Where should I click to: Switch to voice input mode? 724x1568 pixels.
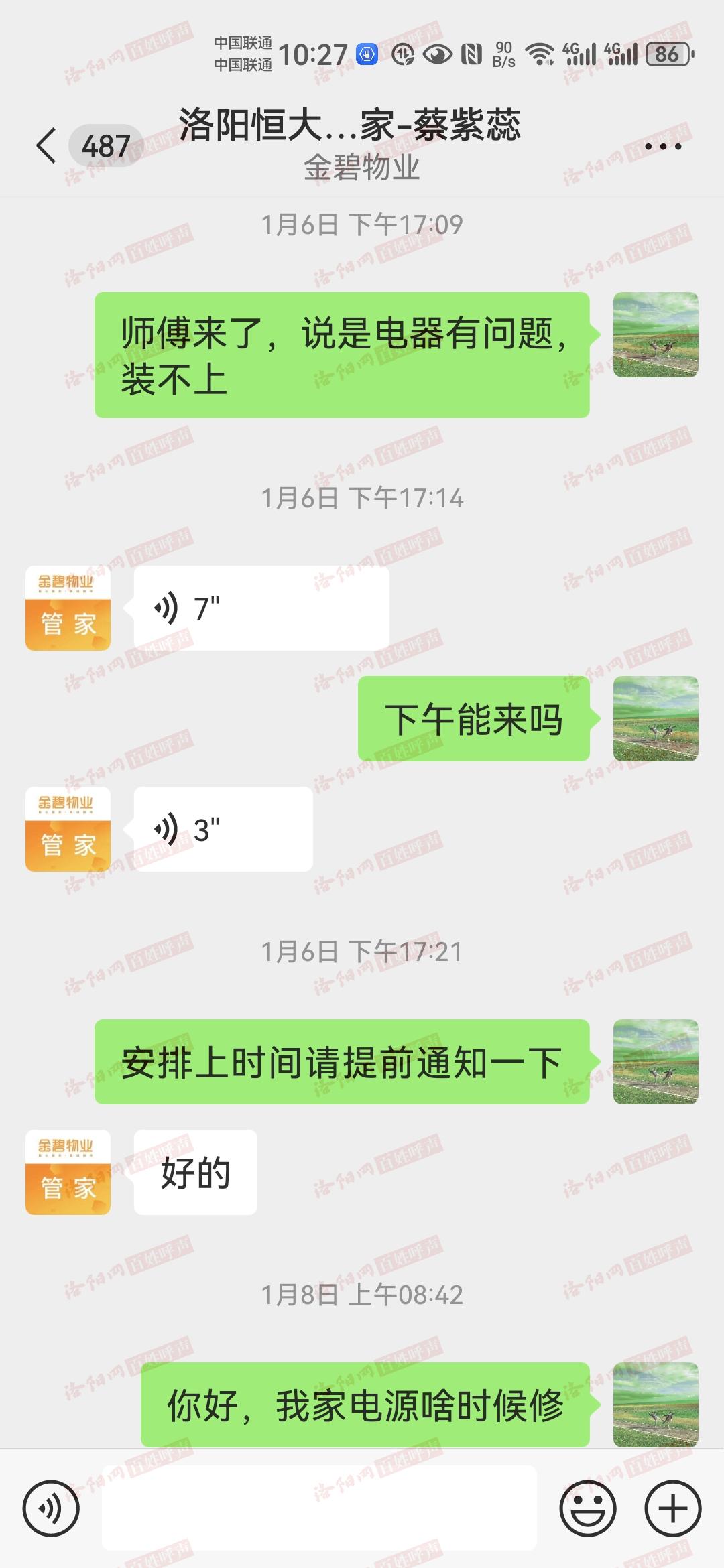click(51, 1508)
